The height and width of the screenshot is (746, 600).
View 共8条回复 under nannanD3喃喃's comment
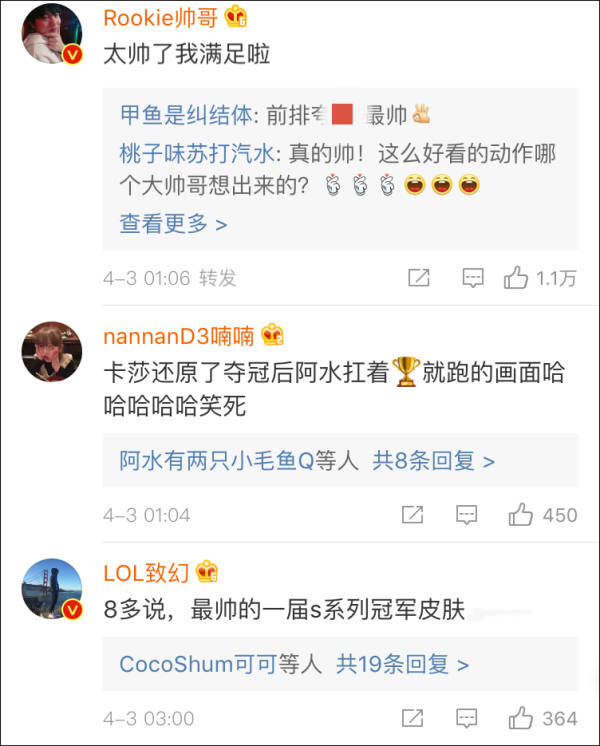pos(434,461)
